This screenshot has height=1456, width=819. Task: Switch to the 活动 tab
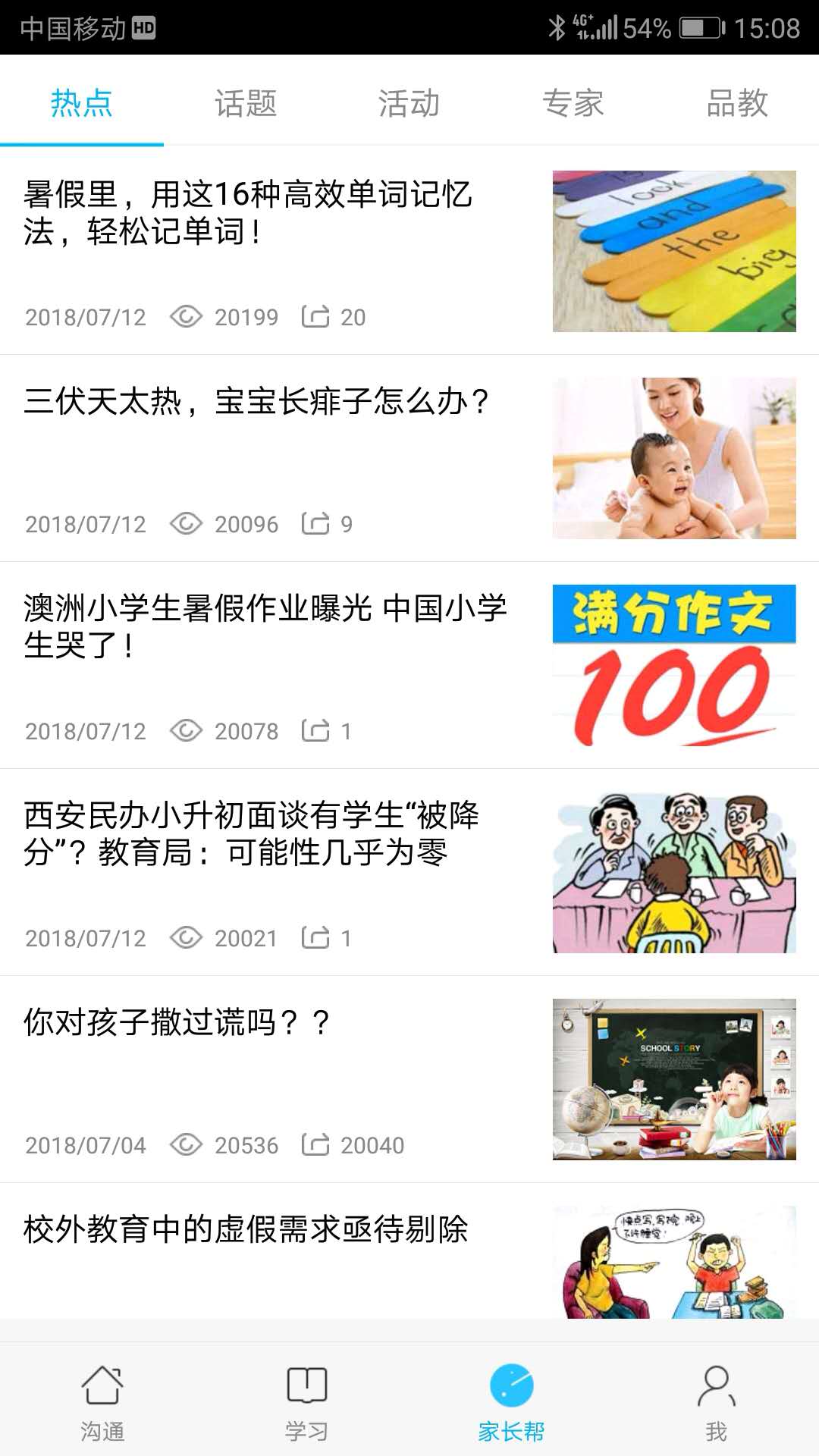coord(409,103)
